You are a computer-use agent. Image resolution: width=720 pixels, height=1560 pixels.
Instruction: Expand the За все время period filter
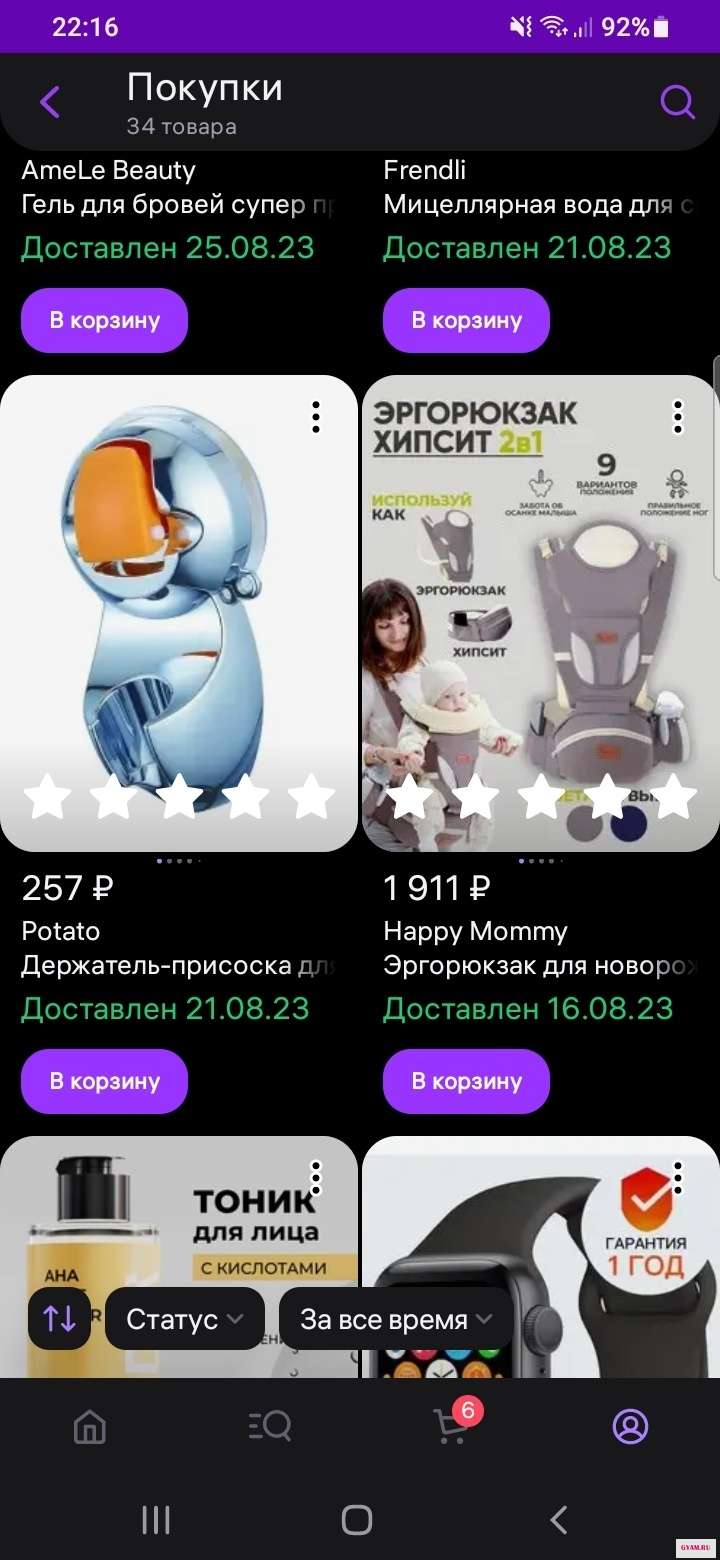pos(396,1319)
